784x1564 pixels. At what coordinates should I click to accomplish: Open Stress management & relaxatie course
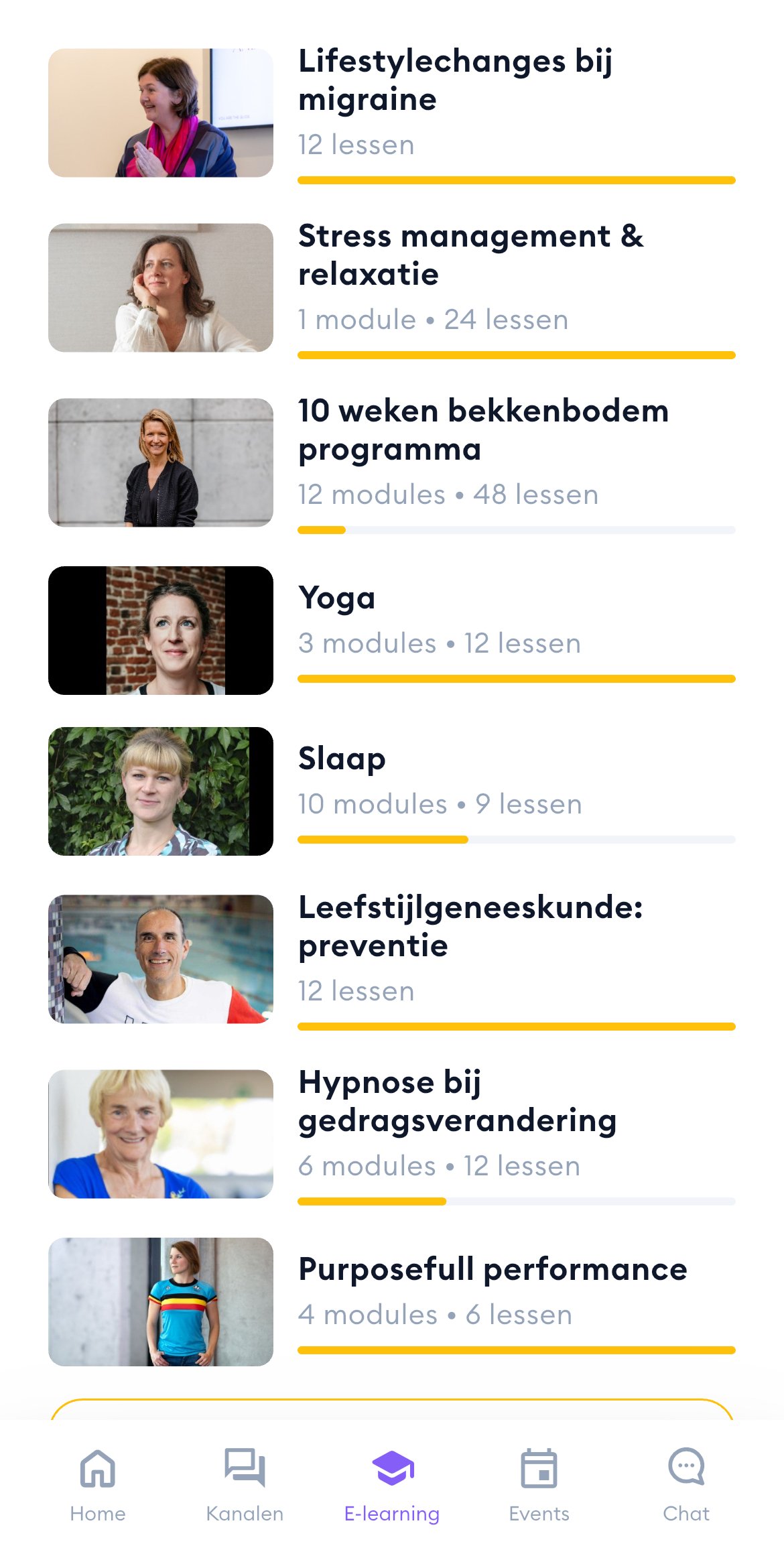click(x=469, y=255)
